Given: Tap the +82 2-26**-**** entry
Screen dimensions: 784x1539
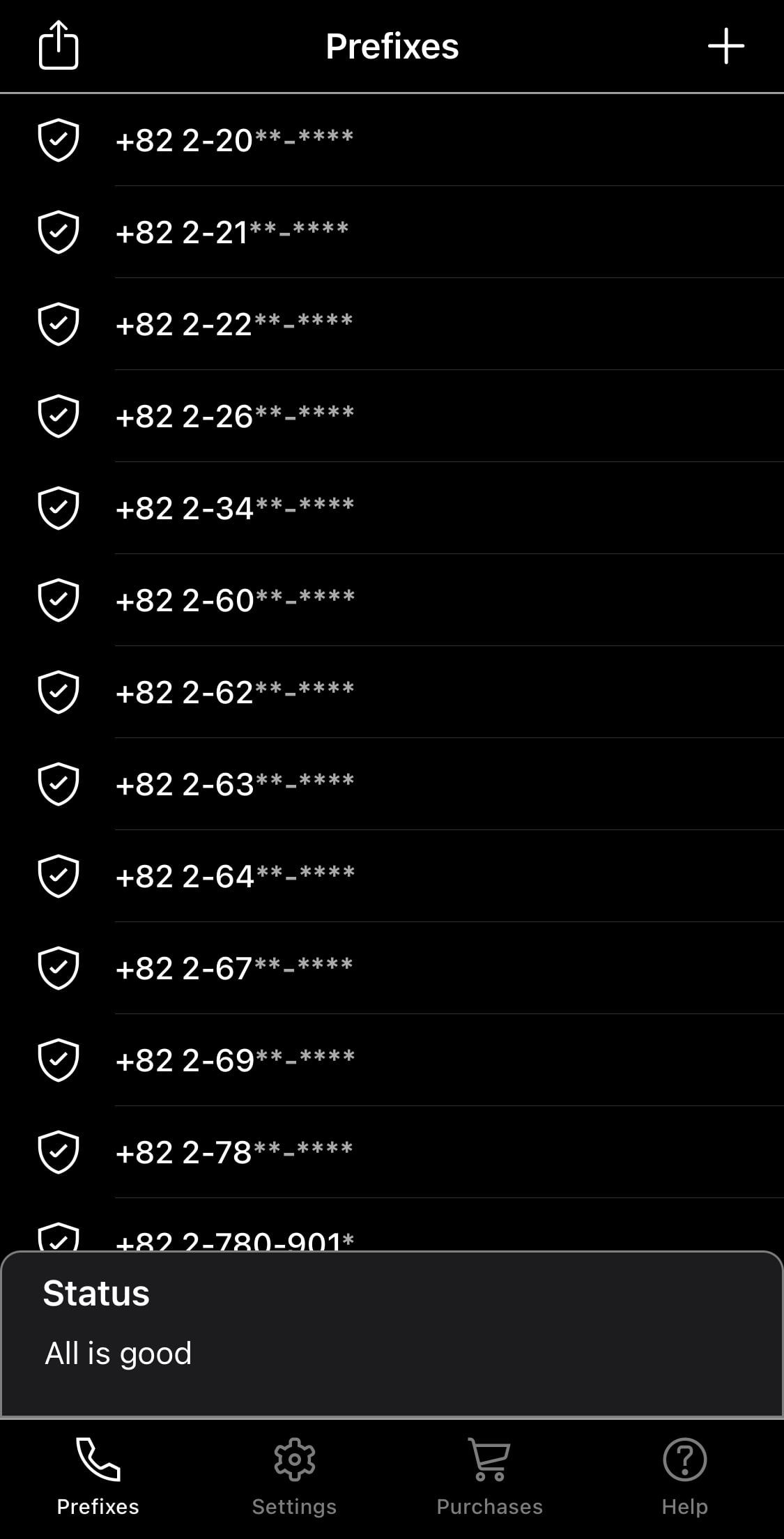Looking at the screenshot, I should pyautogui.click(x=392, y=416).
